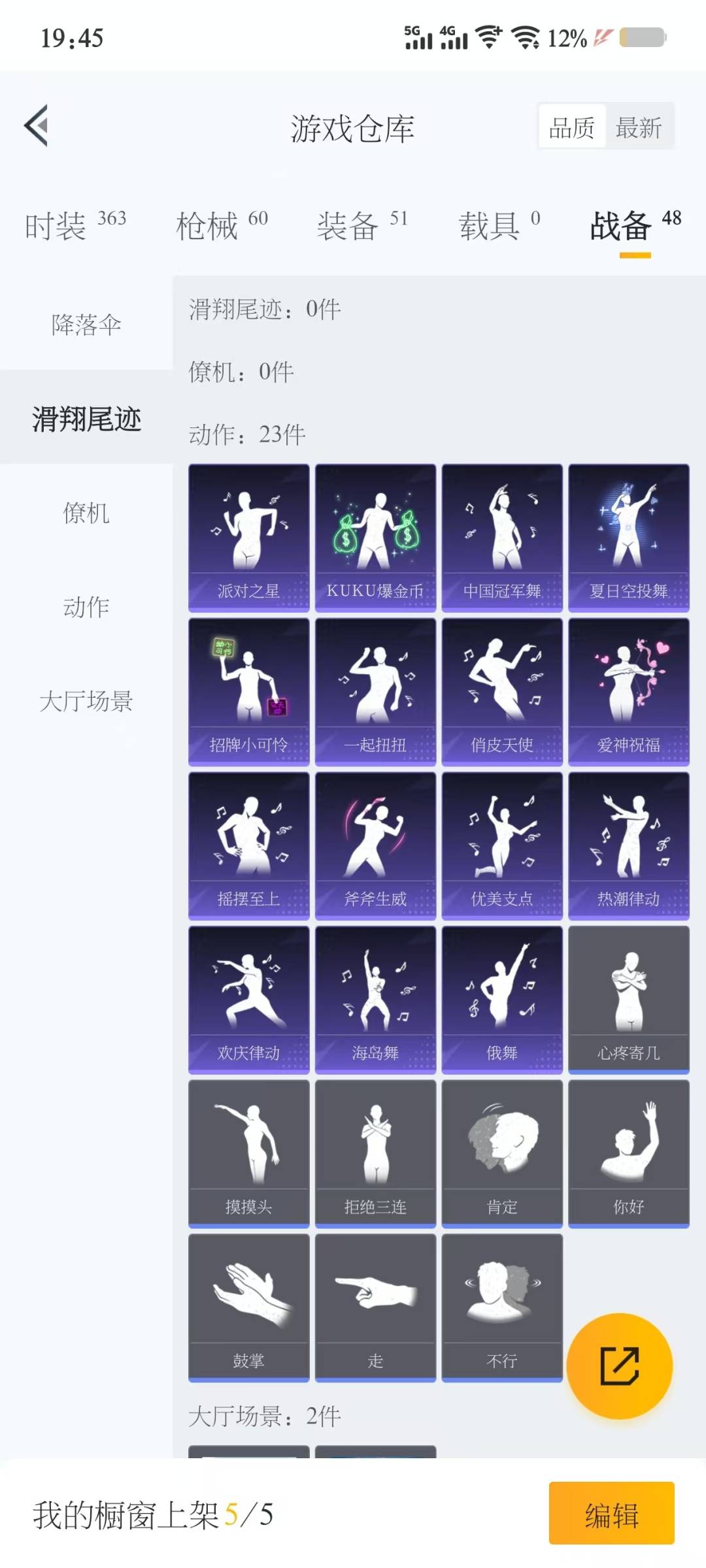This screenshot has height=1568, width=706.
Task: Select the 装备 tab
Action: (362, 226)
